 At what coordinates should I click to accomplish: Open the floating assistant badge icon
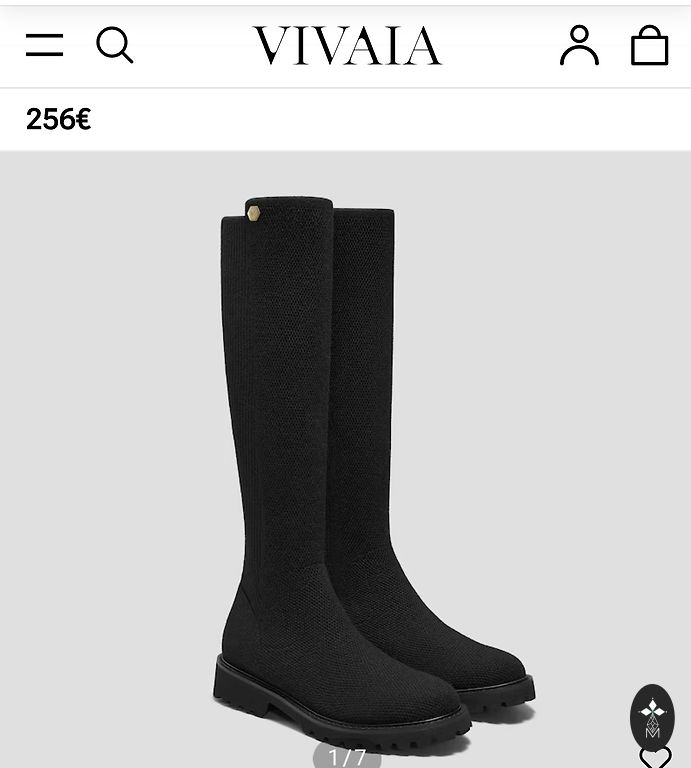coord(652,716)
